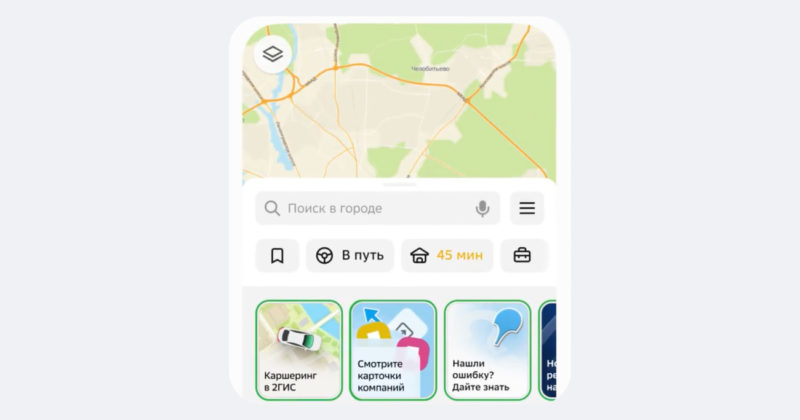This screenshot has height=420, width=800.
Task: Open the map layers button
Action: [x=273, y=54]
